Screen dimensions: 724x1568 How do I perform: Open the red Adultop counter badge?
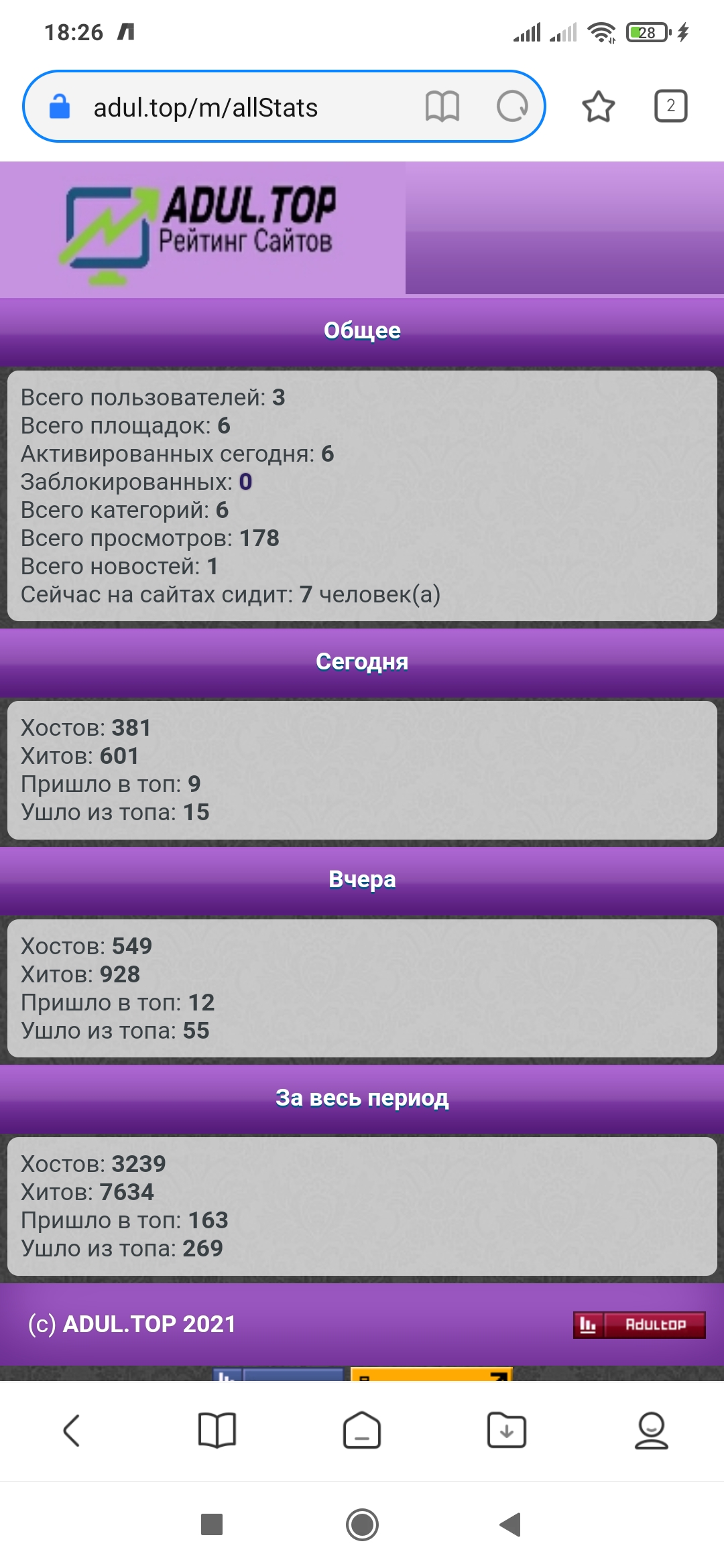pyautogui.click(x=639, y=1325)
